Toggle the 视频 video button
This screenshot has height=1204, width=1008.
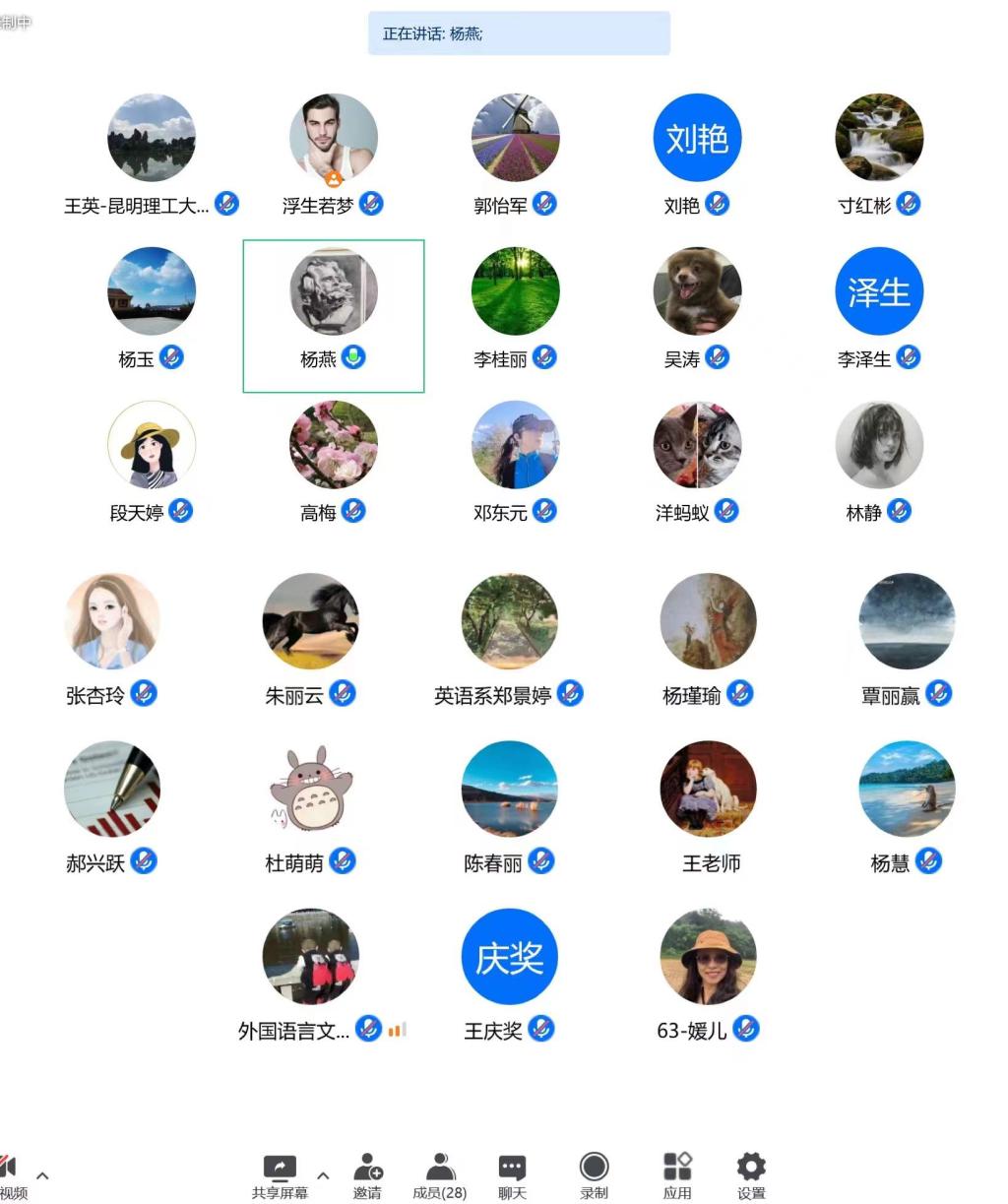pyautogui.click(x=10, y=1175)
